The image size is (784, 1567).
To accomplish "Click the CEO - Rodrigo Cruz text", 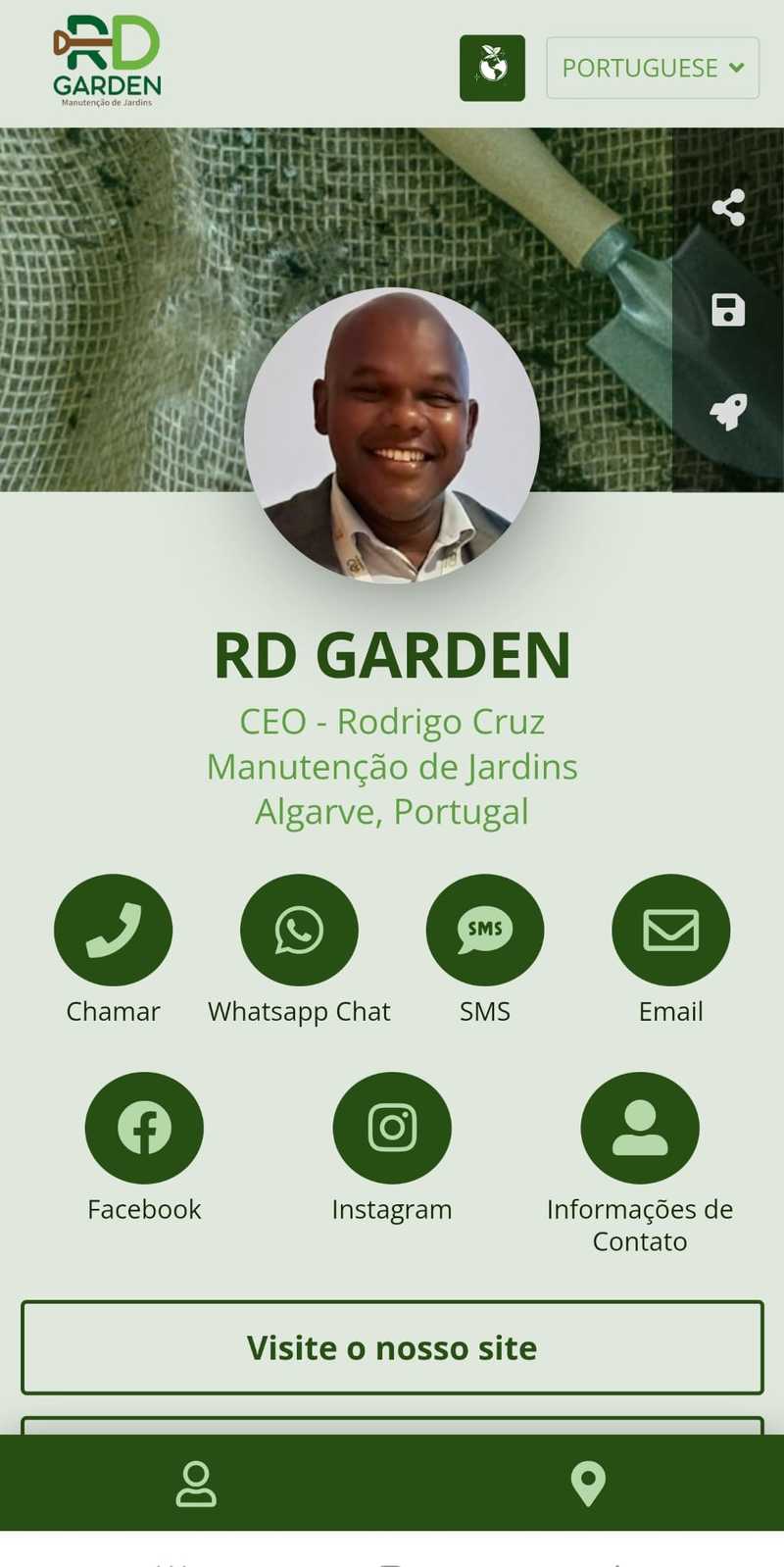I will pos(392,721).
